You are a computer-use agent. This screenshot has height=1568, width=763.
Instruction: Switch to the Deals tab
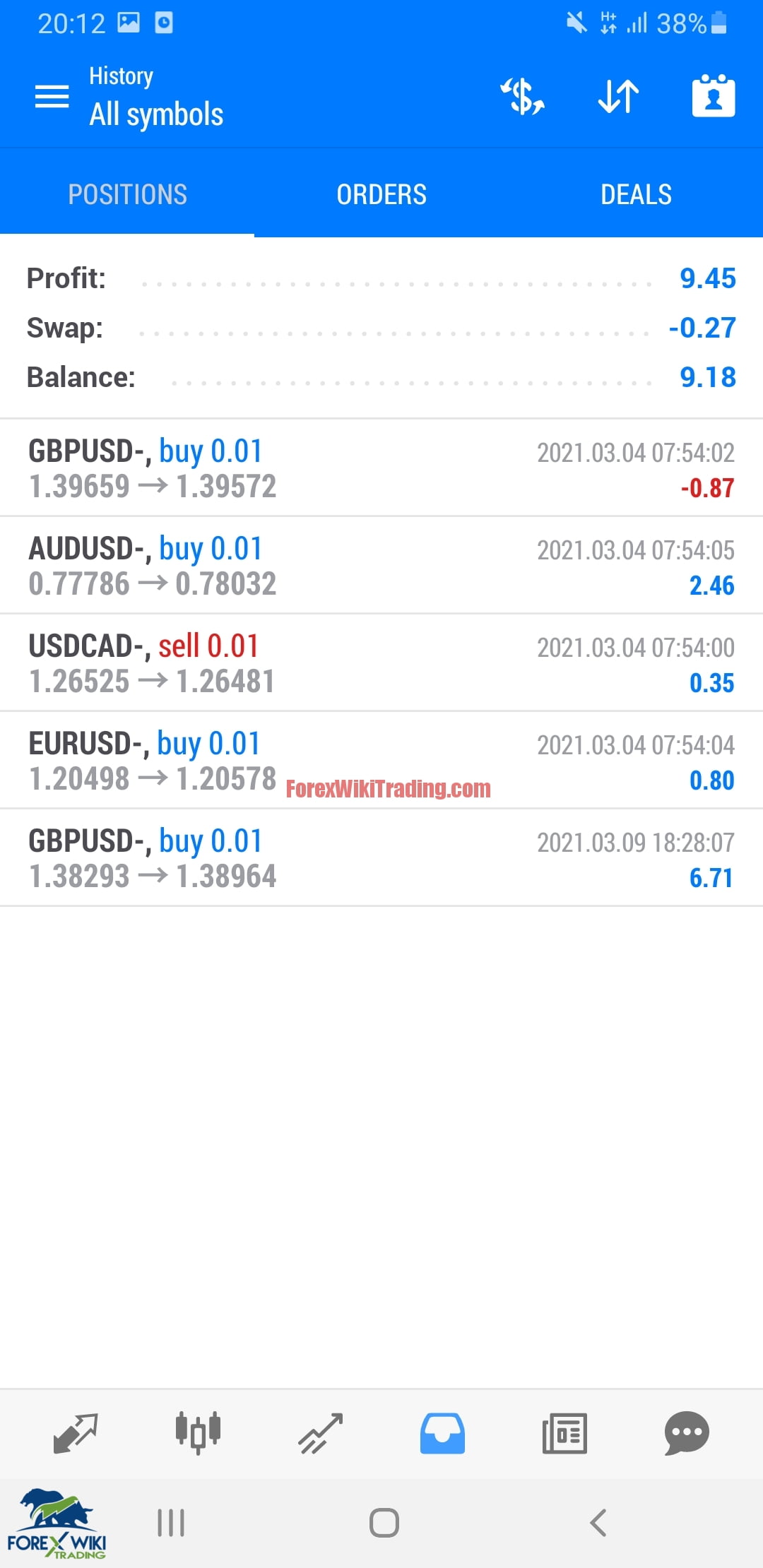click(x=636, y=194)
